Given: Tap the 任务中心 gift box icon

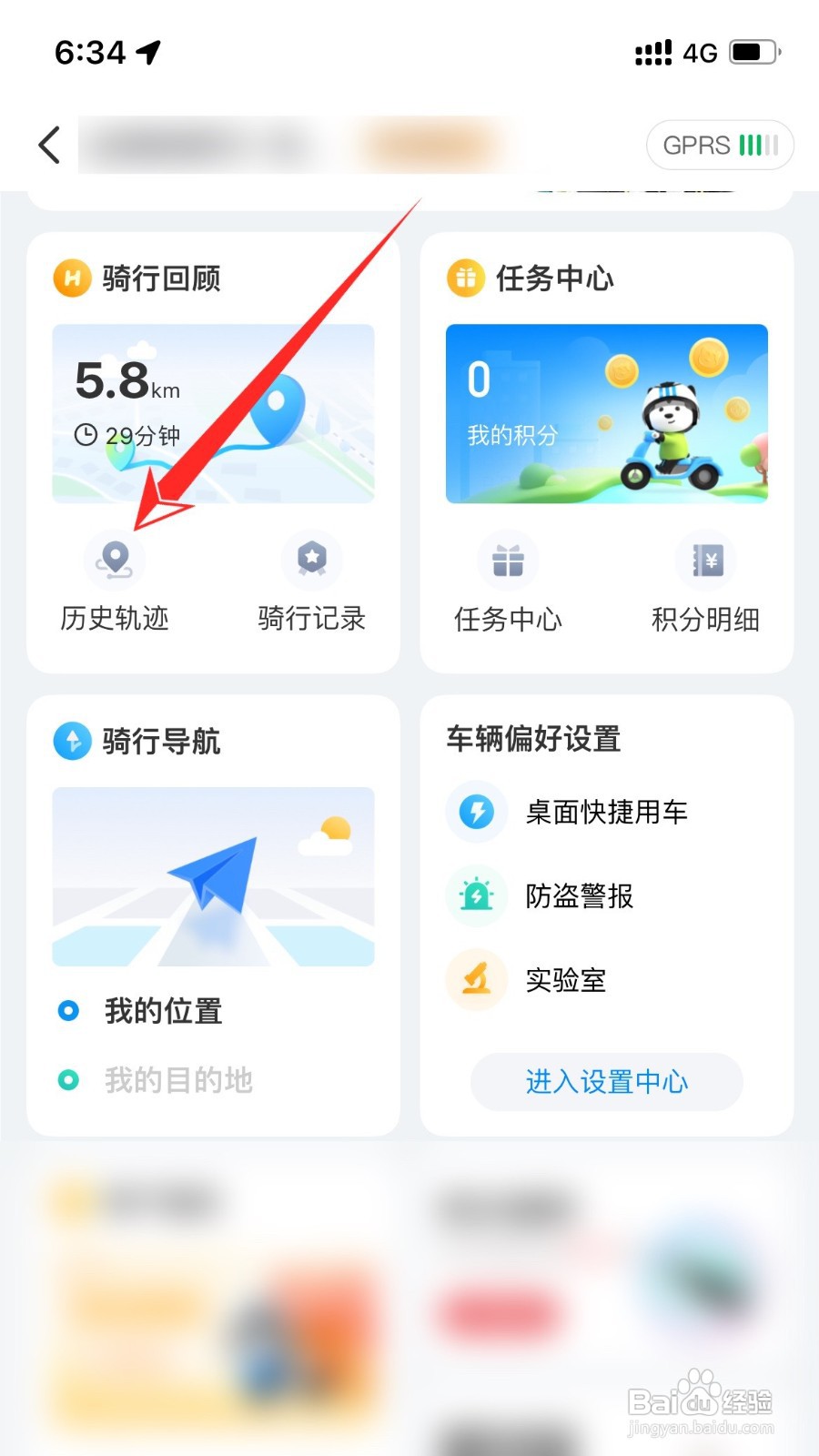Looking at the screenshot, I should (x=508, y=561).
